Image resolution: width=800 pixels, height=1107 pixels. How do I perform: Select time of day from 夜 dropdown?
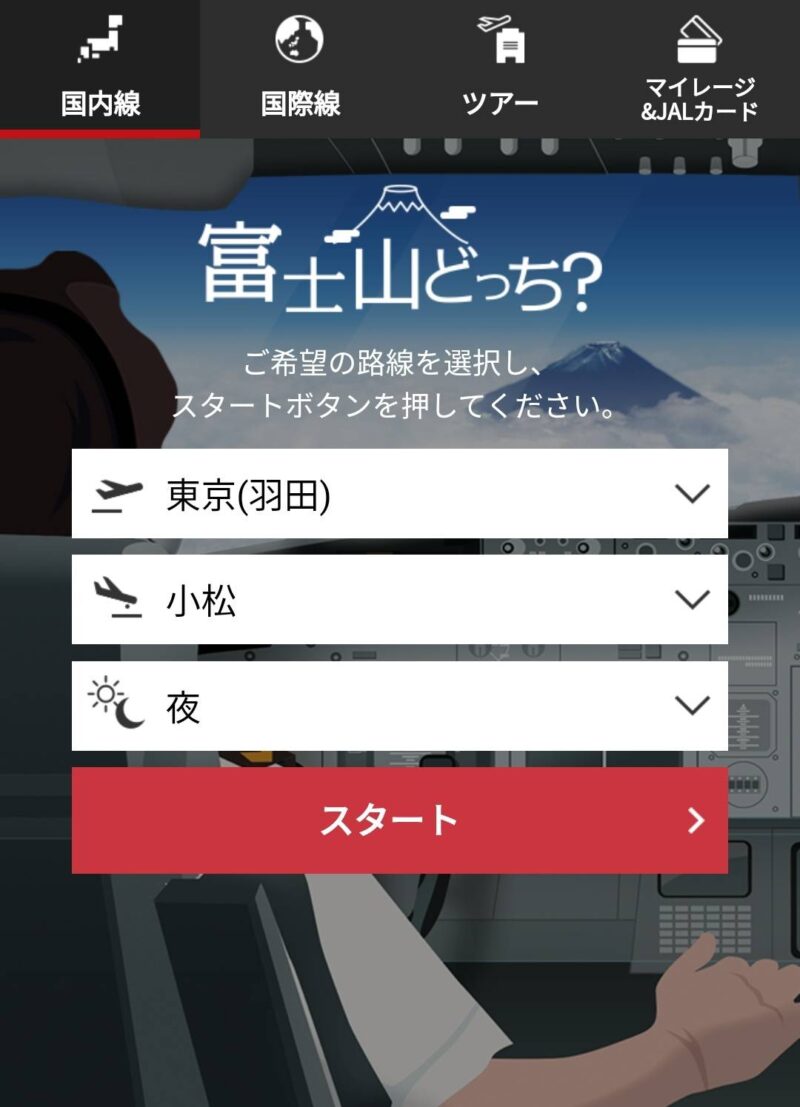399,706
